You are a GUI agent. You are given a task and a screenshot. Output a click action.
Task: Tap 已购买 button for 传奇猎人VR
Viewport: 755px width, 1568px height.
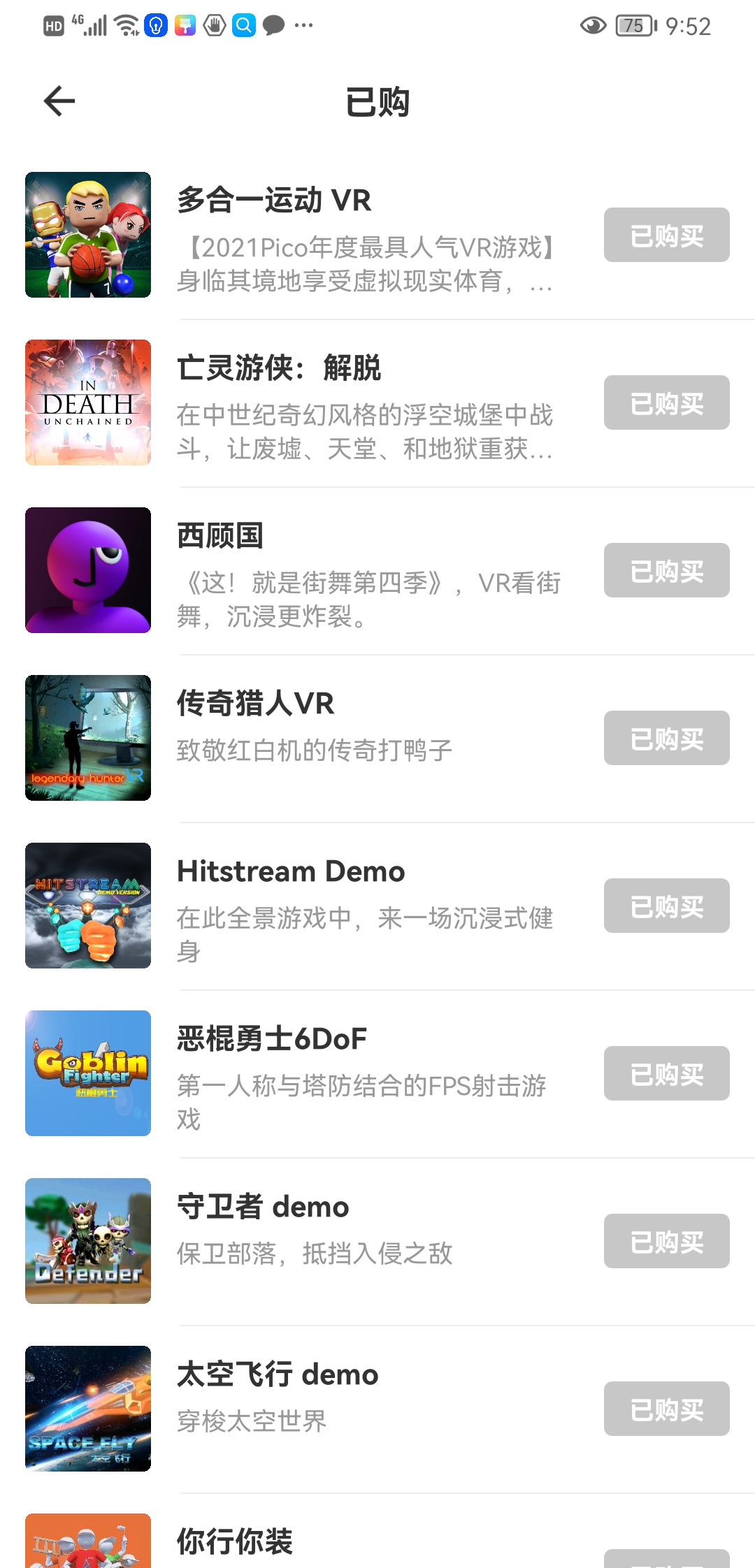pos(666,737)
